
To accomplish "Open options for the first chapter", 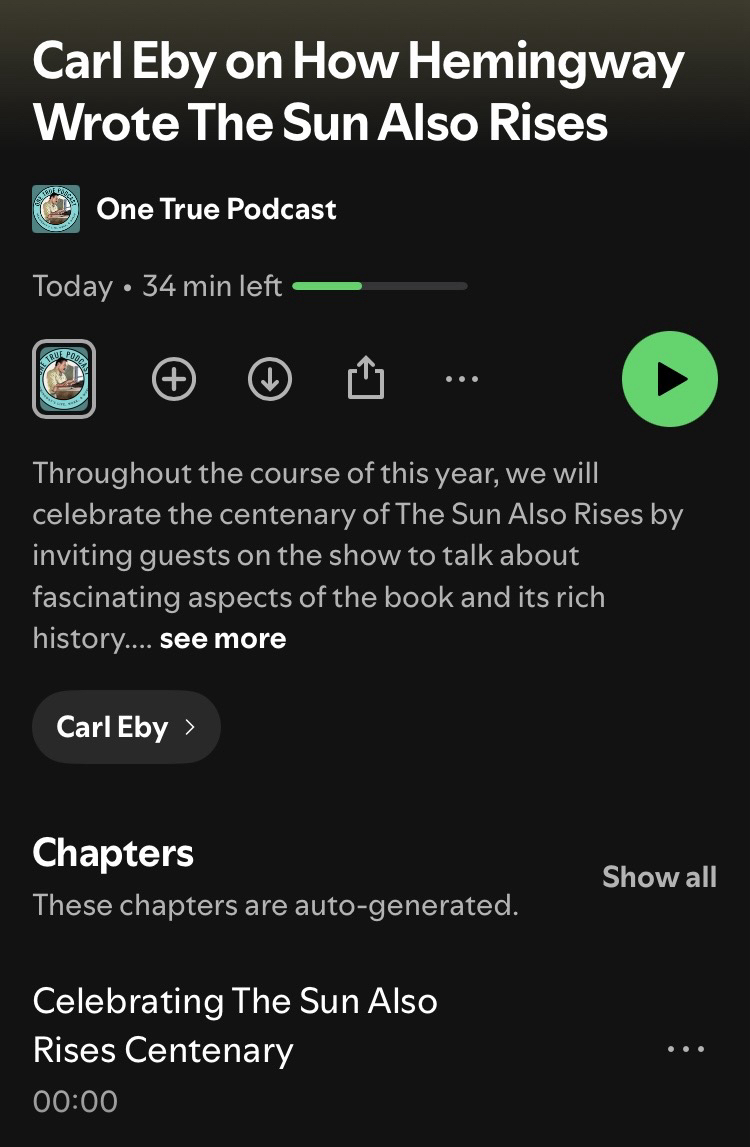I will tap(685, 1049).
